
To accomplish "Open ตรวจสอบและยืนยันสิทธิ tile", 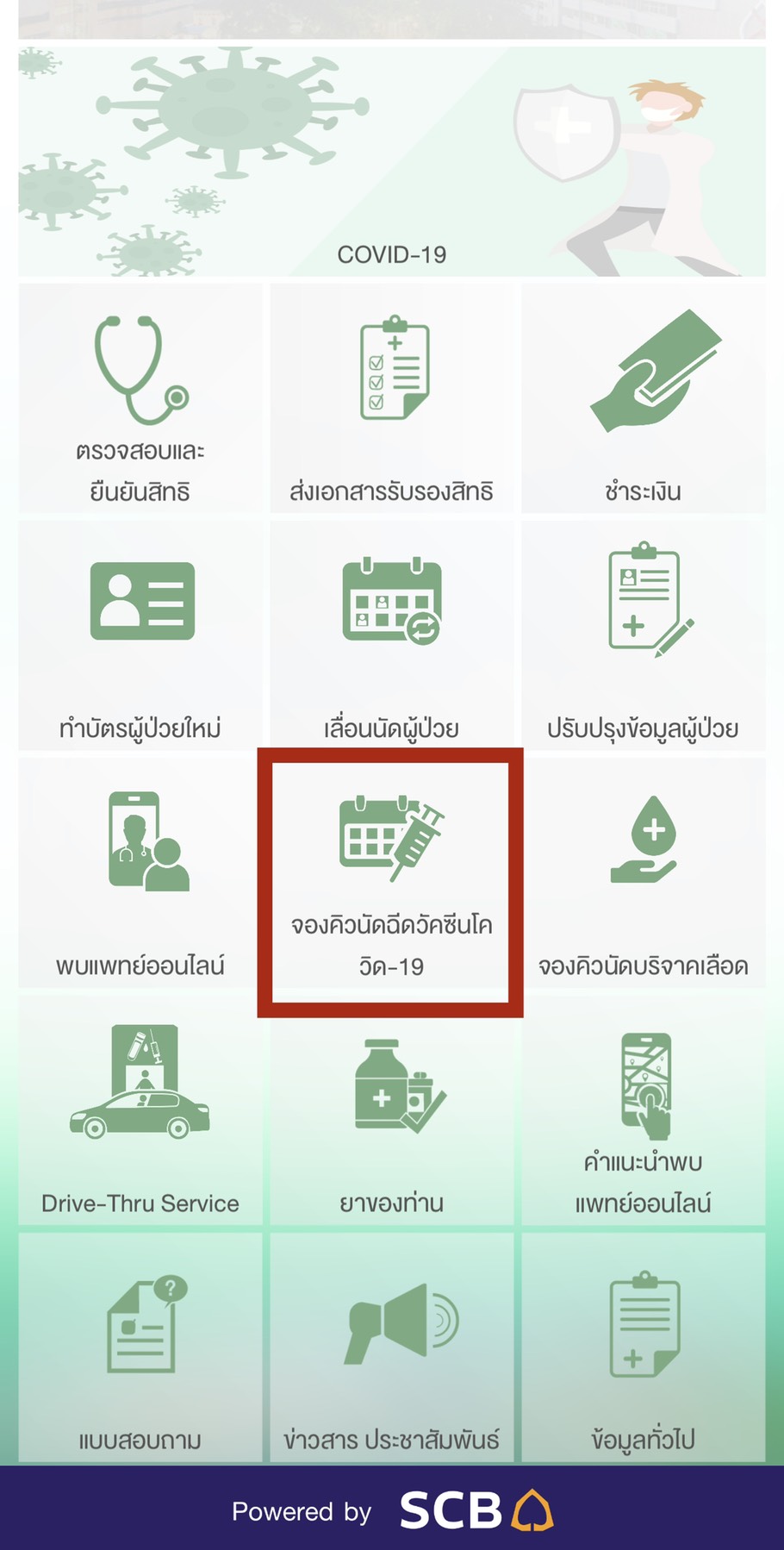I will (140, 398).
